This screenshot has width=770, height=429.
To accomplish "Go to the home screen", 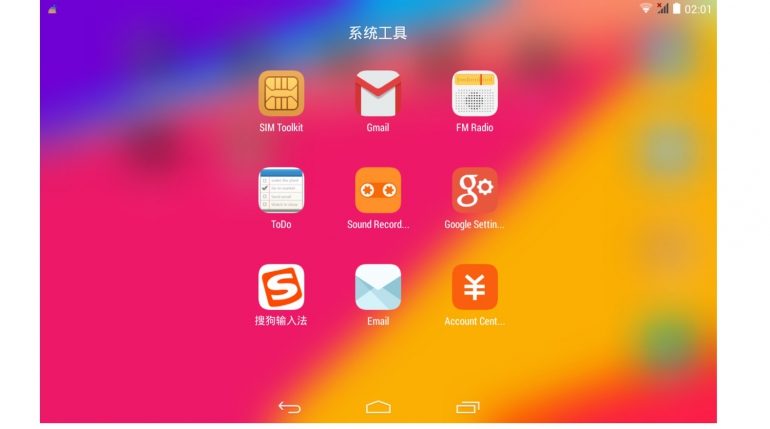I will coord(378,407).
